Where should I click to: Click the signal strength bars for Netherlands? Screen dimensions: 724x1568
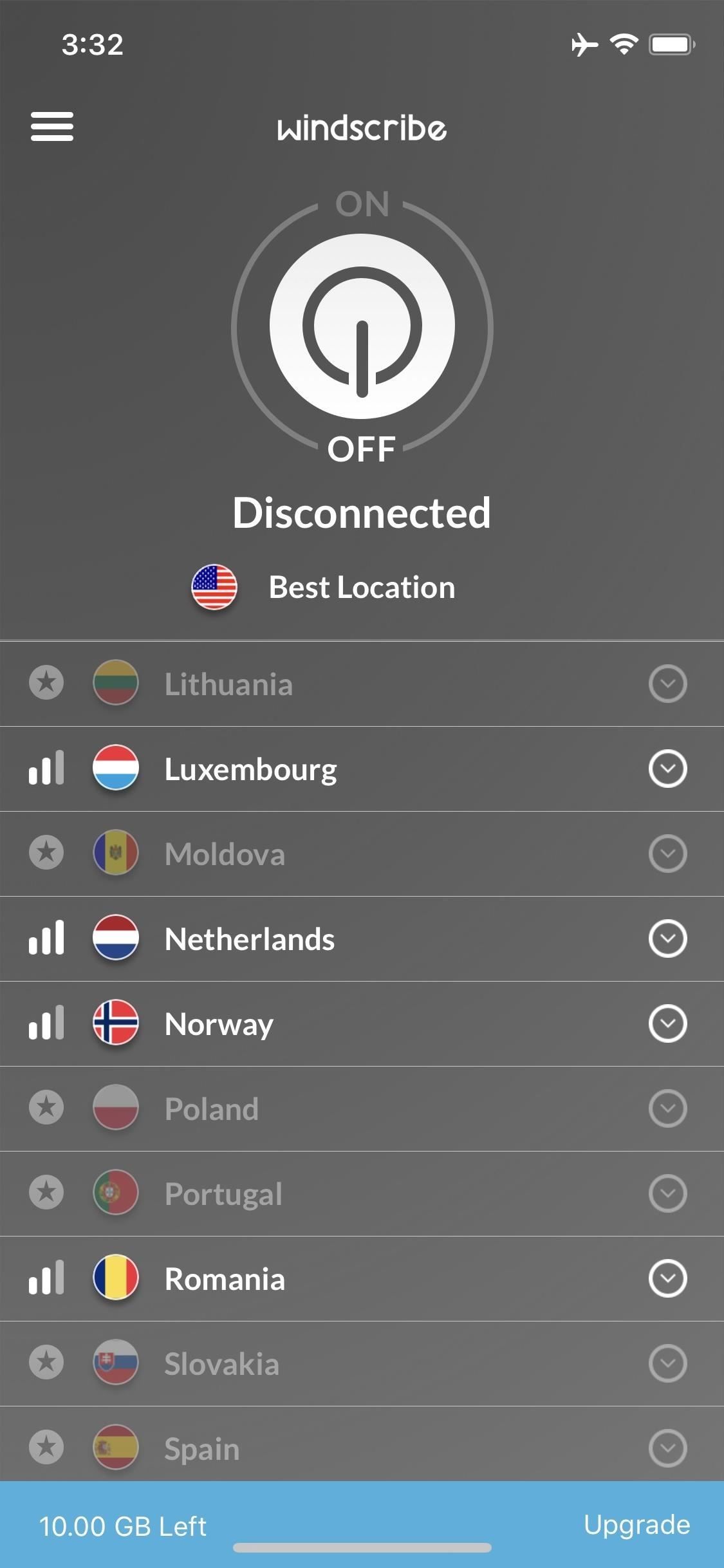point(46,938)
